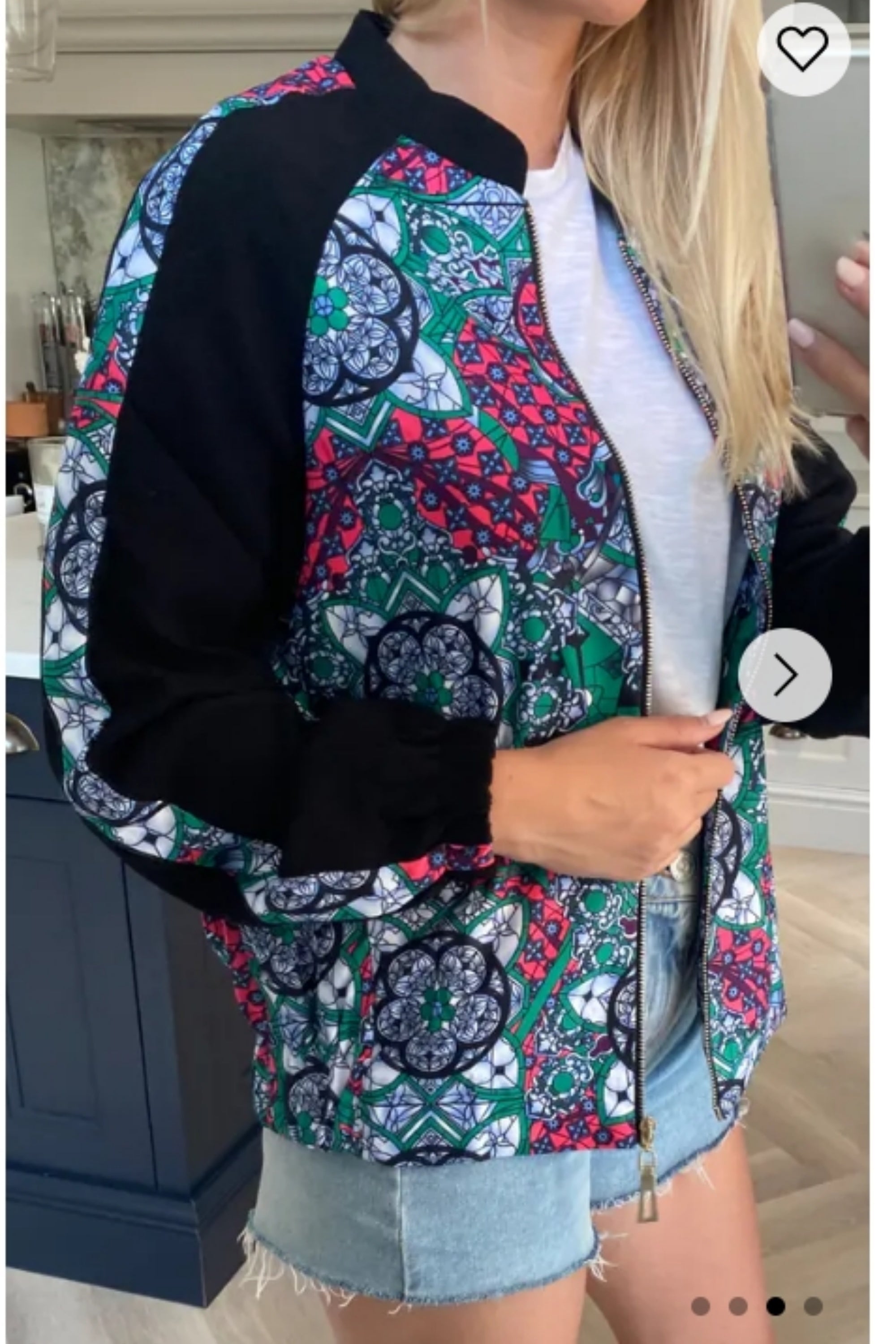
Task: Add this jacket to the wishlist
Action: pos(803,49)
